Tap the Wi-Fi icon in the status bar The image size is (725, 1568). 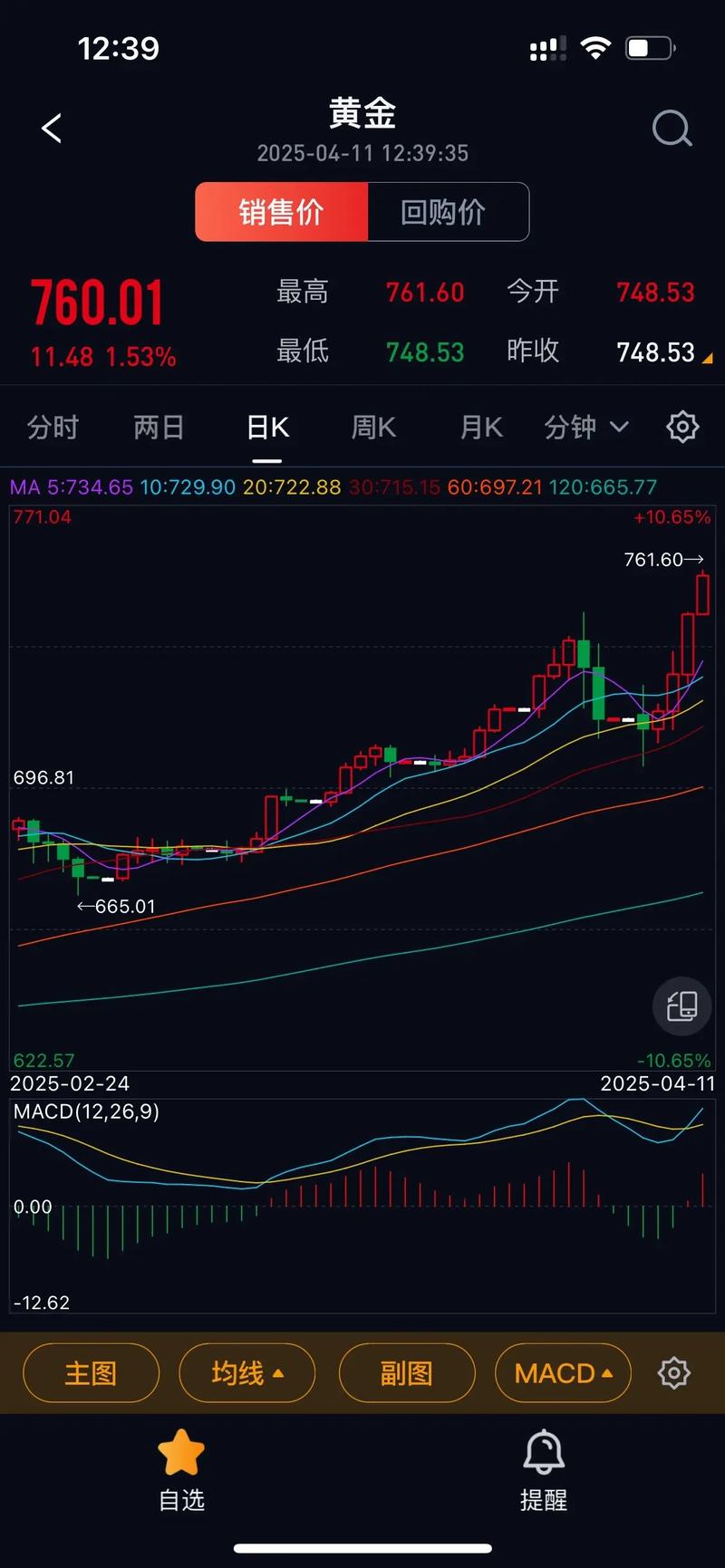595,48
